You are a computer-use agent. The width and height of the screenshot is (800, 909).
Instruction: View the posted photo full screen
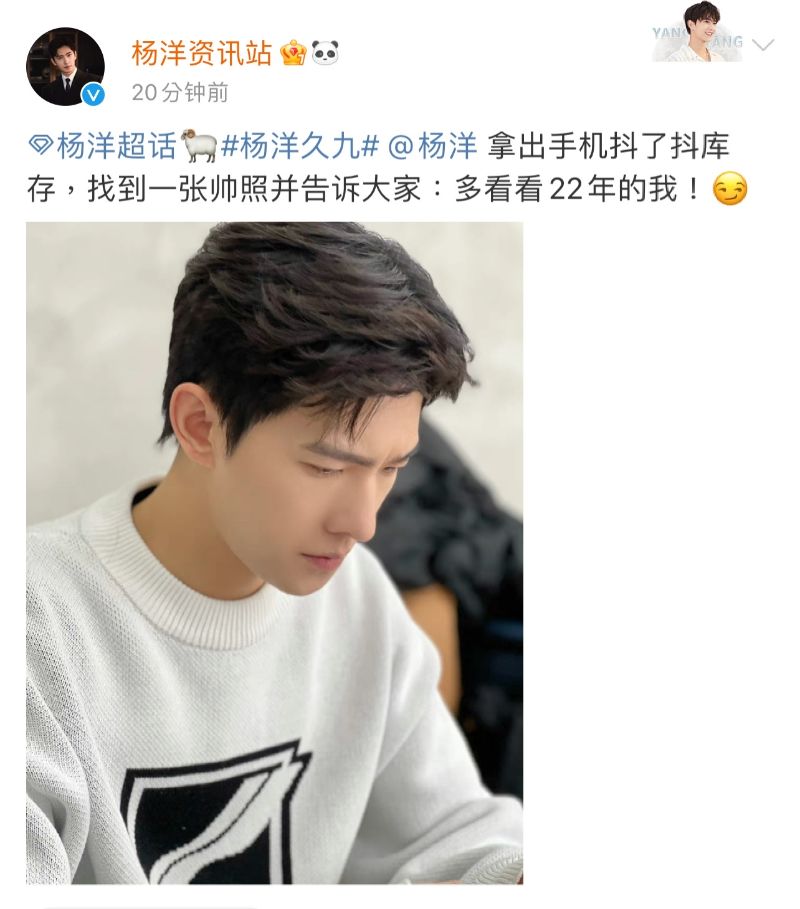[x=274, y=552]
